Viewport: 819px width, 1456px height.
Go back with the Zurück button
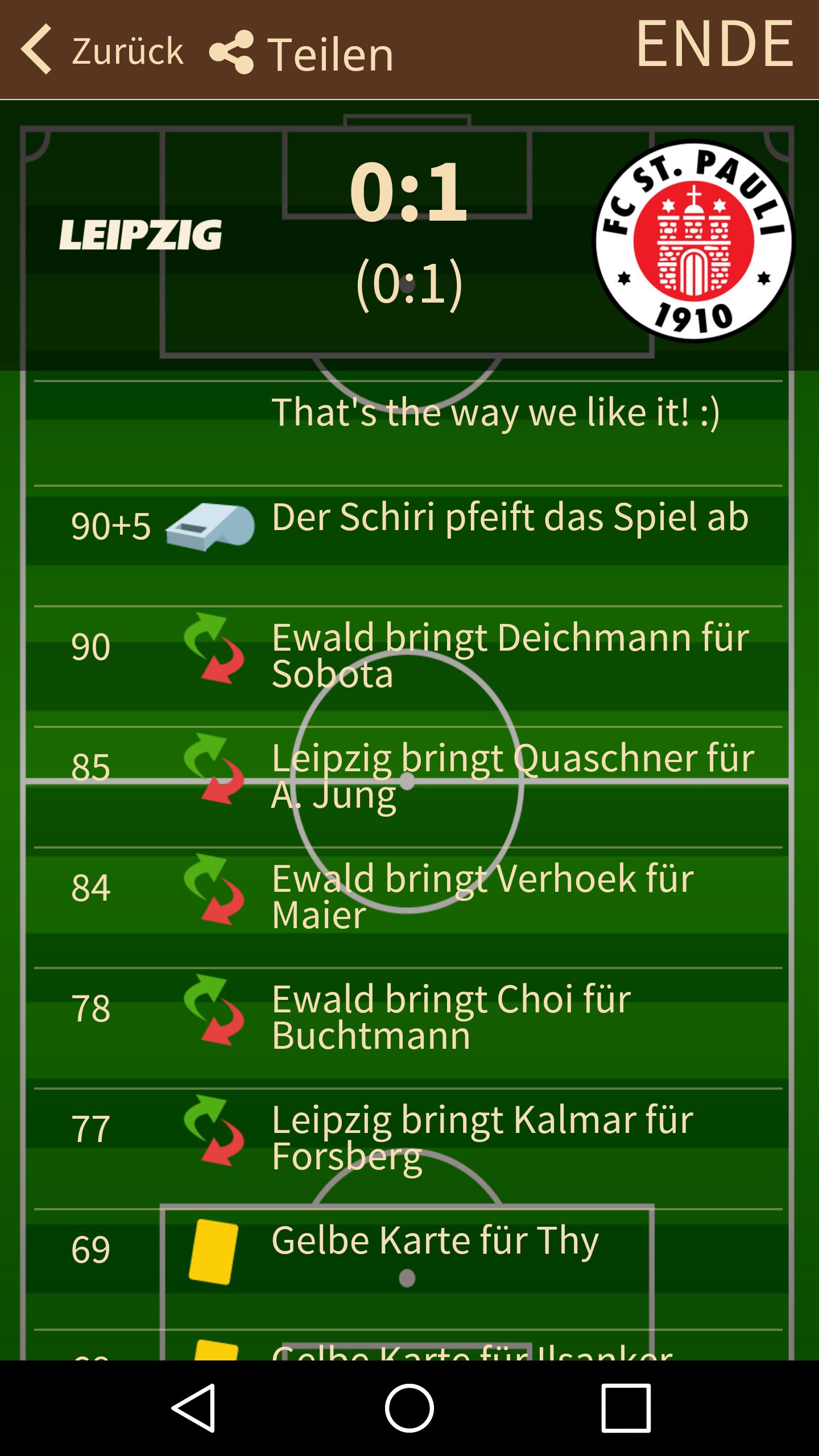point(102,50)
